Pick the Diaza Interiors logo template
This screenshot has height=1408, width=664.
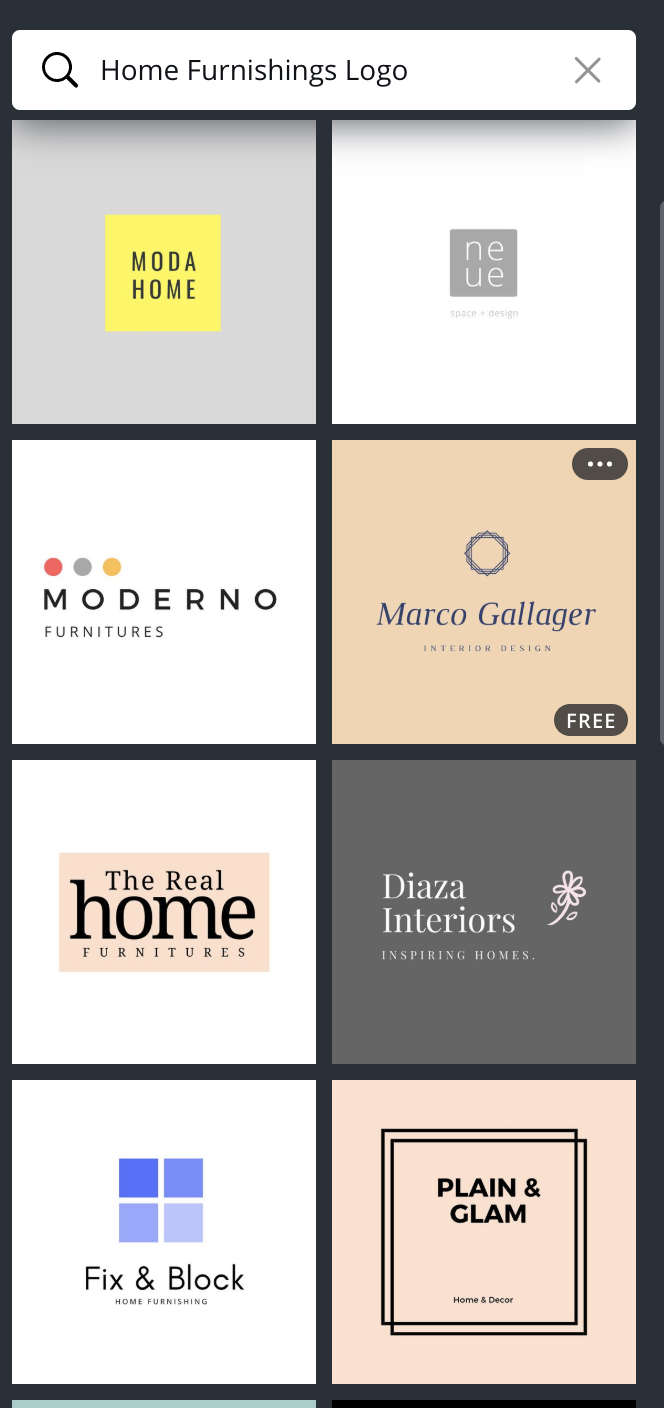(484, 912)
